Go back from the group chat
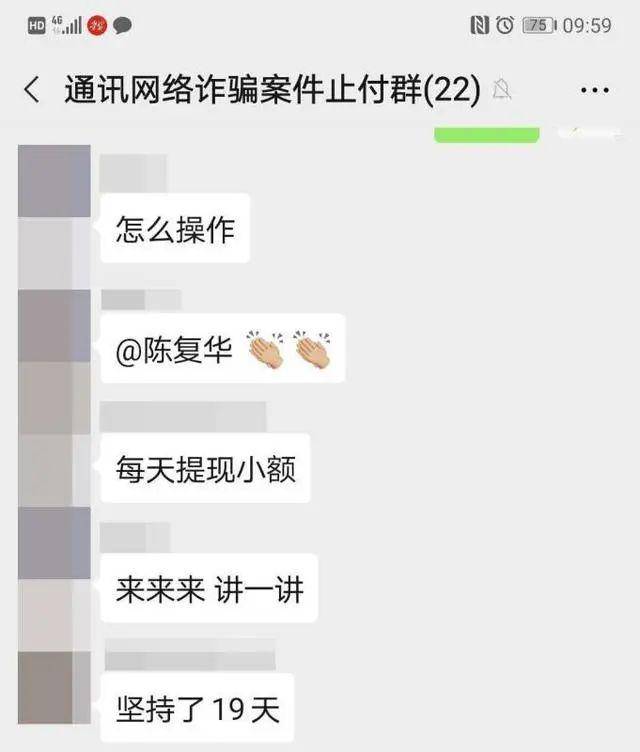Screen dimensions: 640x752 [32, 90]
